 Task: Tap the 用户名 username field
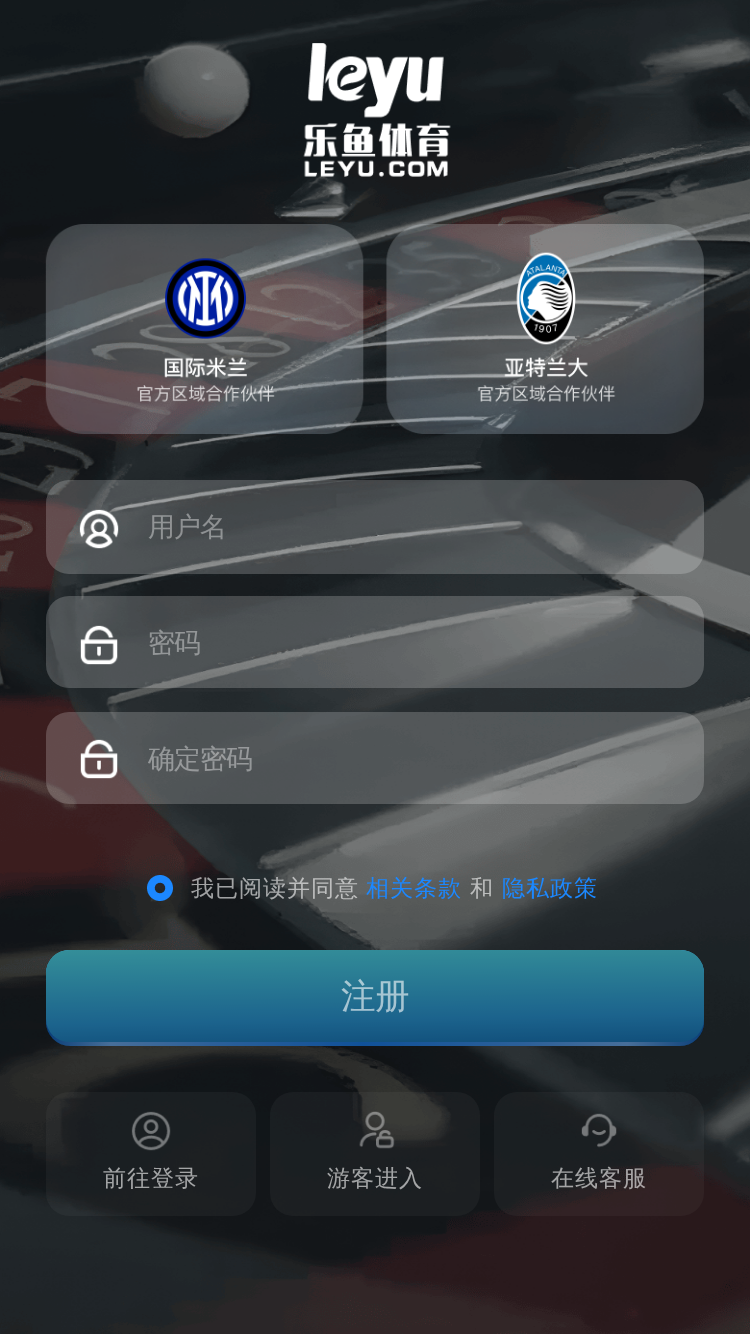(x=375, y=527)
